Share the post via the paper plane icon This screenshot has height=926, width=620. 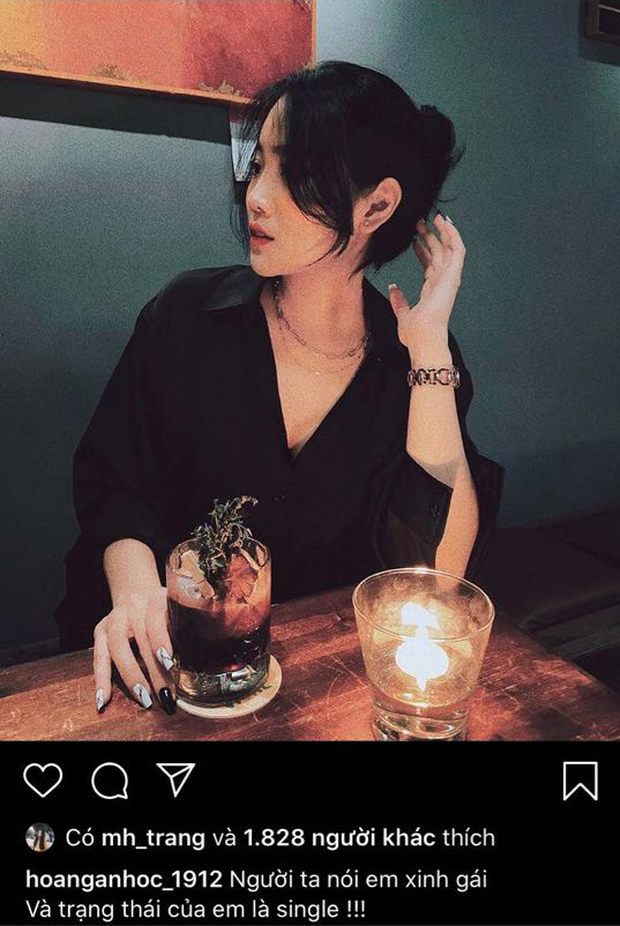click(x=176, y=779)
